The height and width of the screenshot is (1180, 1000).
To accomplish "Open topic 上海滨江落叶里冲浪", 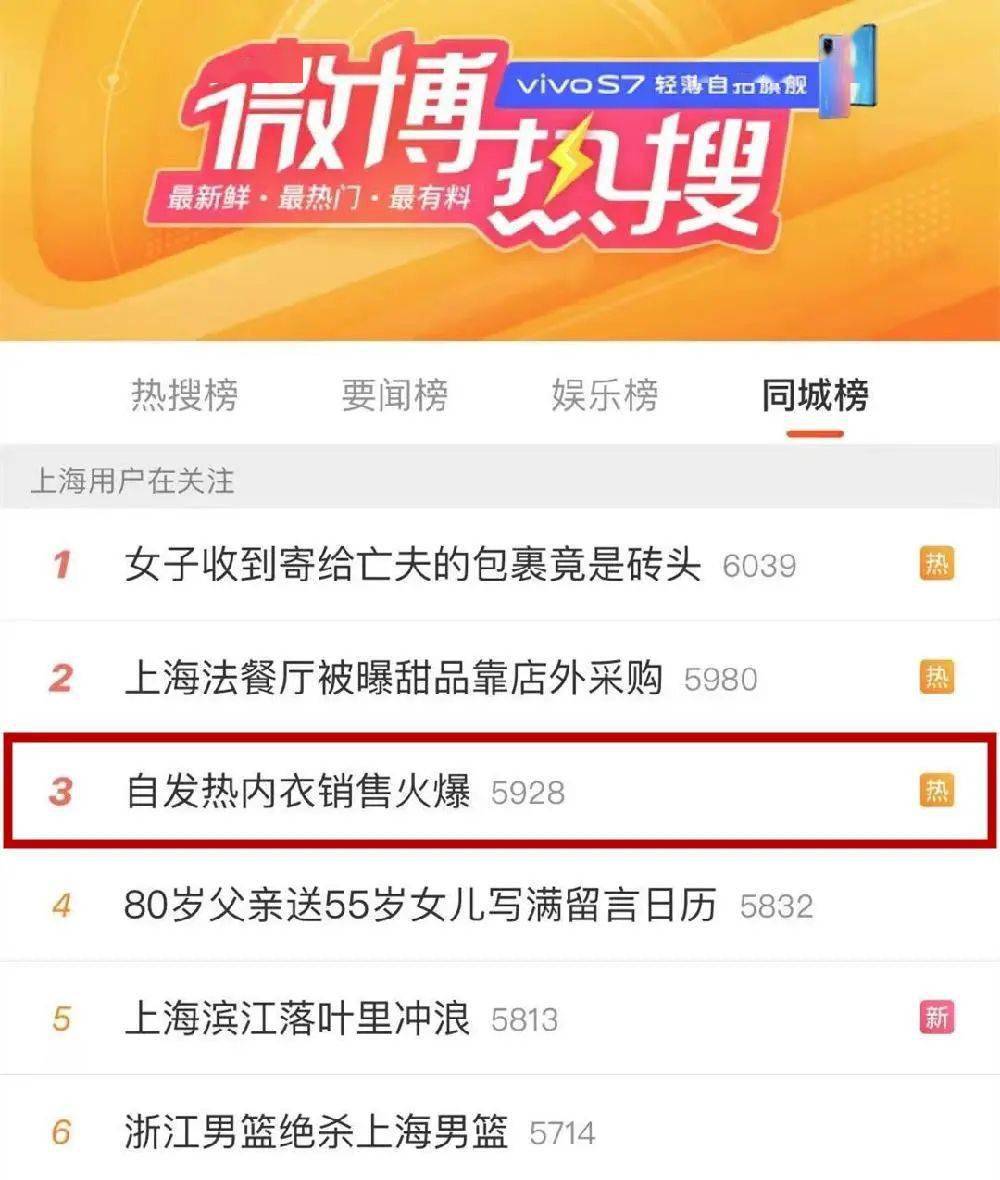I will point(298,1020).
